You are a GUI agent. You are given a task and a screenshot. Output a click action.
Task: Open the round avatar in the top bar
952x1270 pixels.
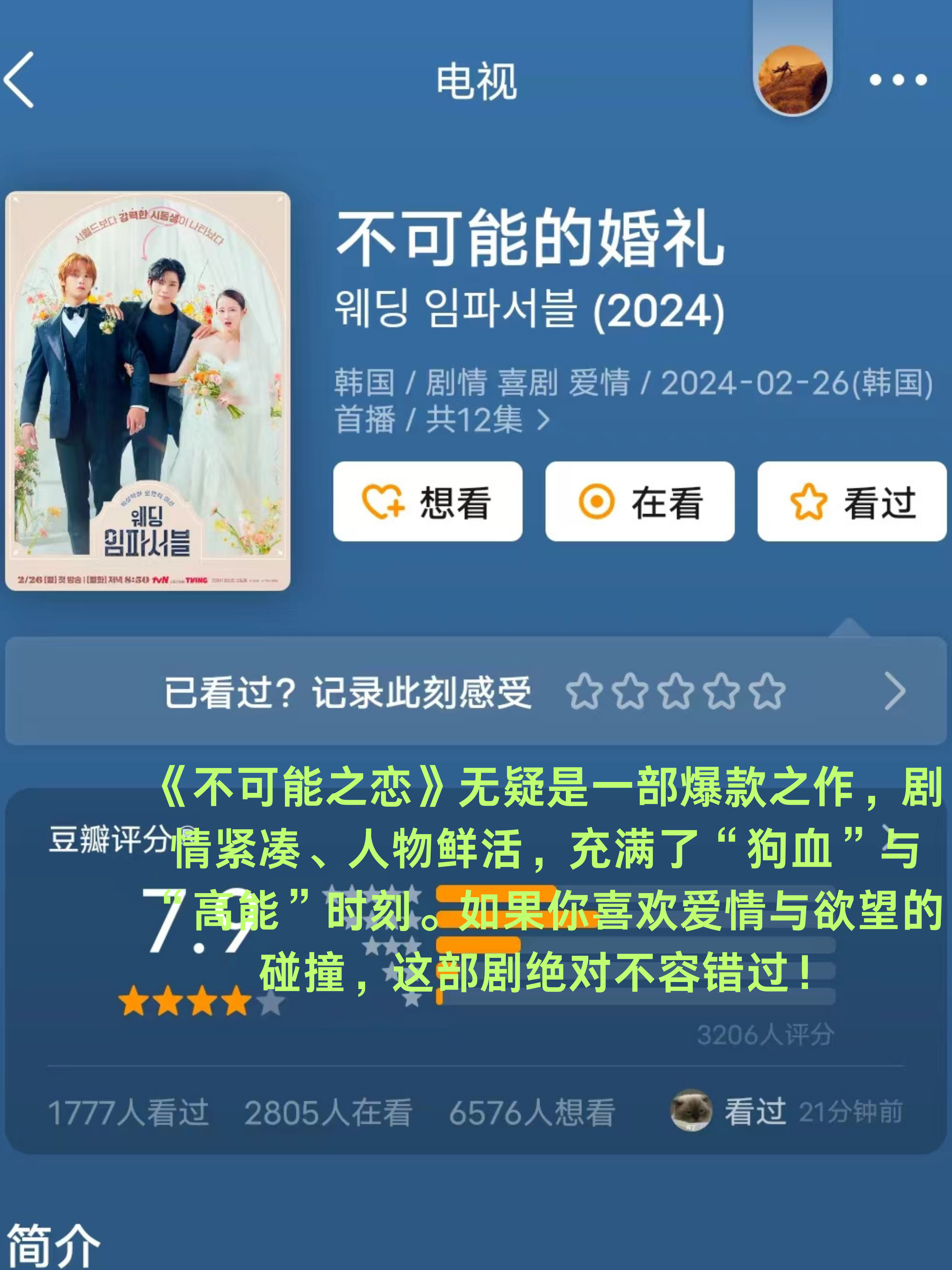(792, 80)
